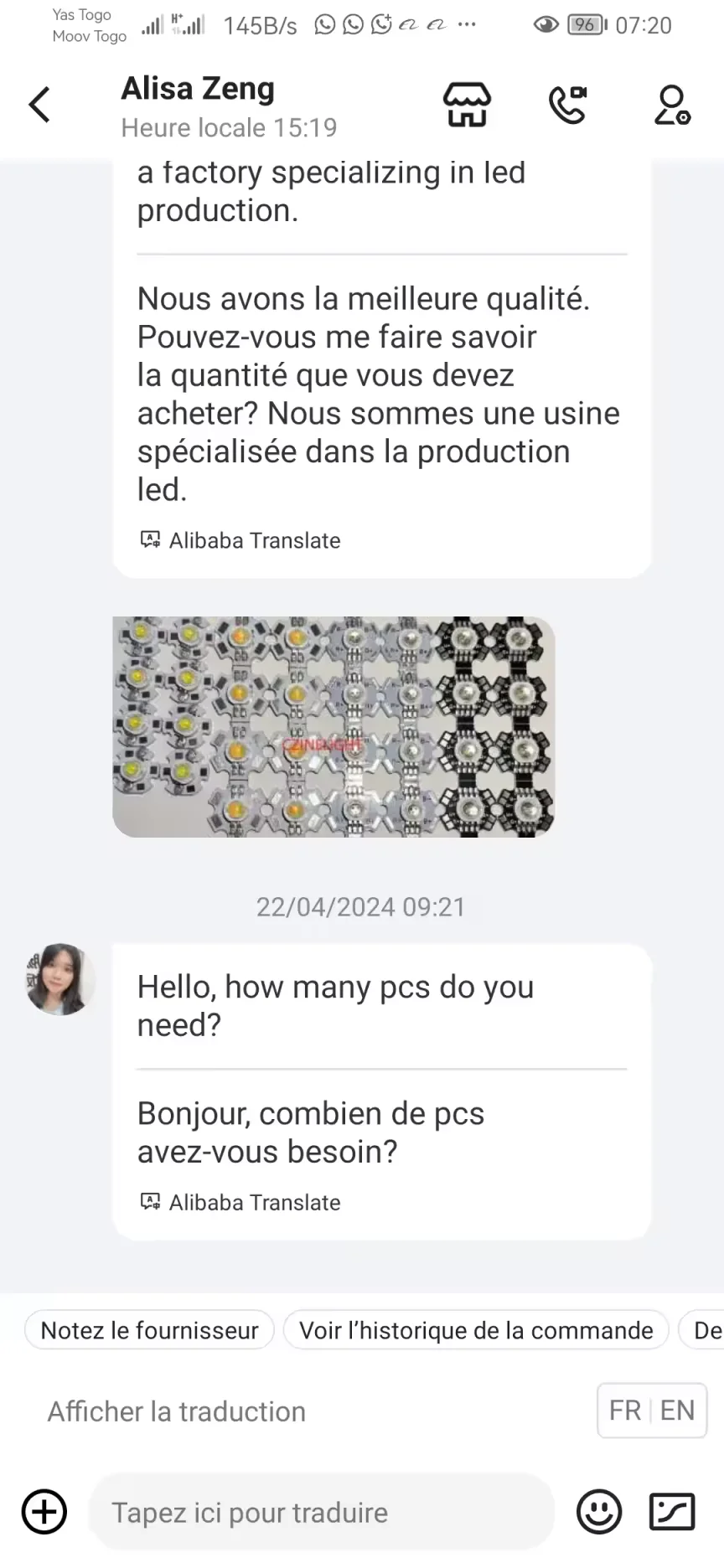Focus the Tapez ici pour traduire field

[x=321, y=1512]
